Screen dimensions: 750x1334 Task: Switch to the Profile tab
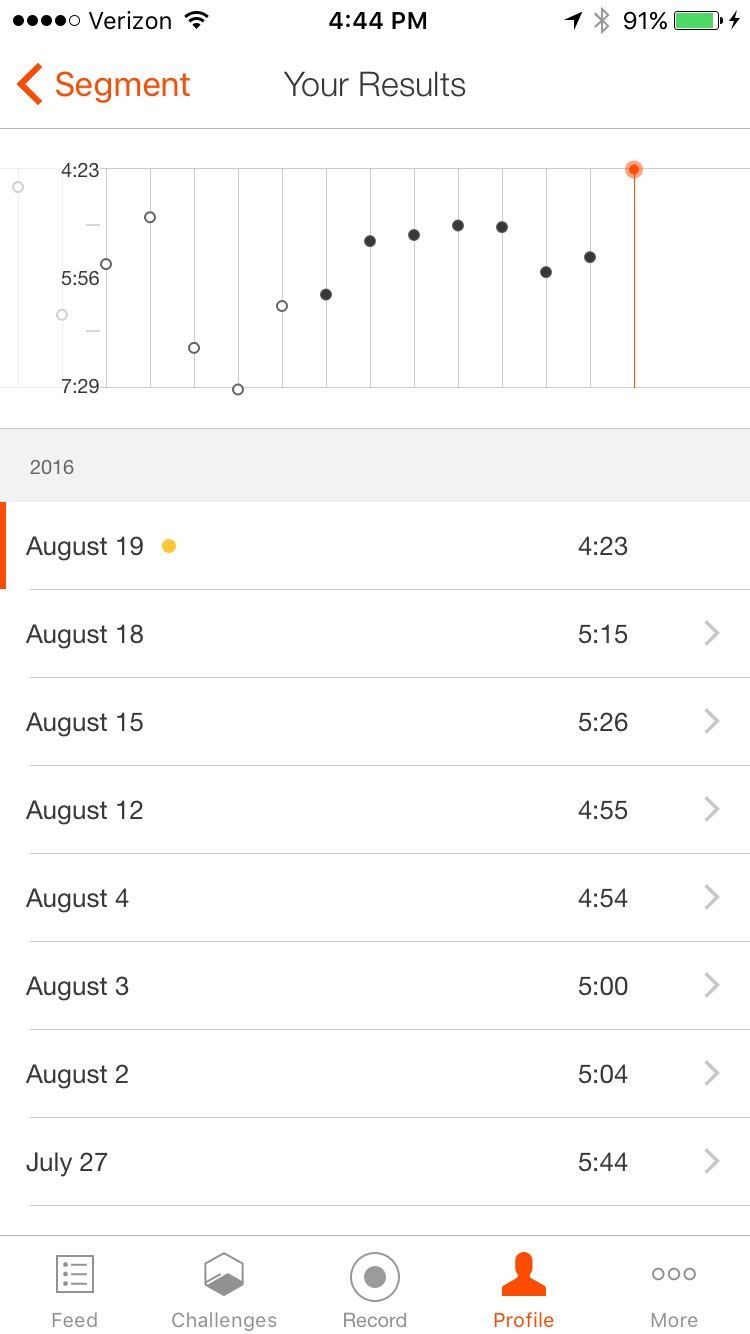524,1290
